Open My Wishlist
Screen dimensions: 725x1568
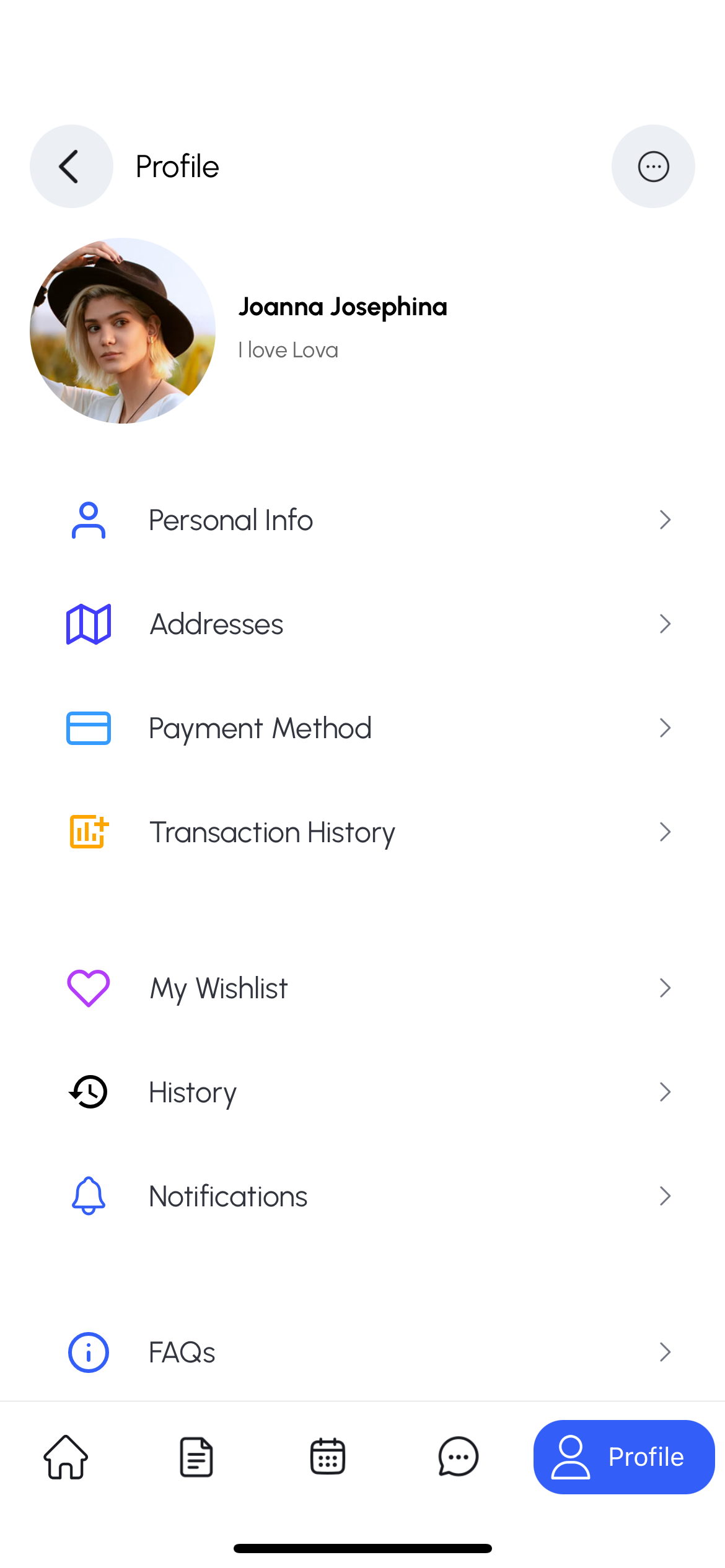click(x=362, y=988)
